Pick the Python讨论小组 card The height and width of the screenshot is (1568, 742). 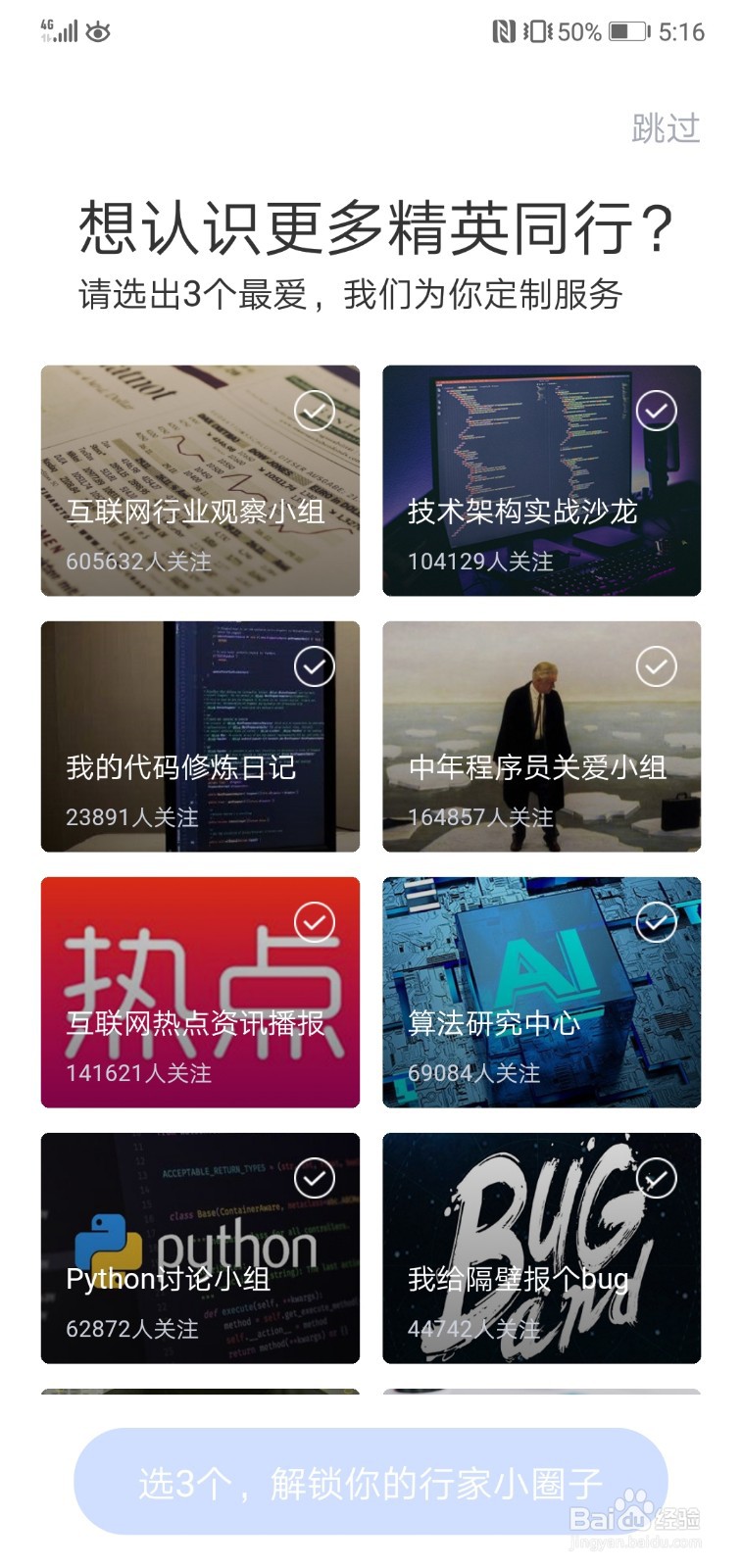coord(200,1248)
